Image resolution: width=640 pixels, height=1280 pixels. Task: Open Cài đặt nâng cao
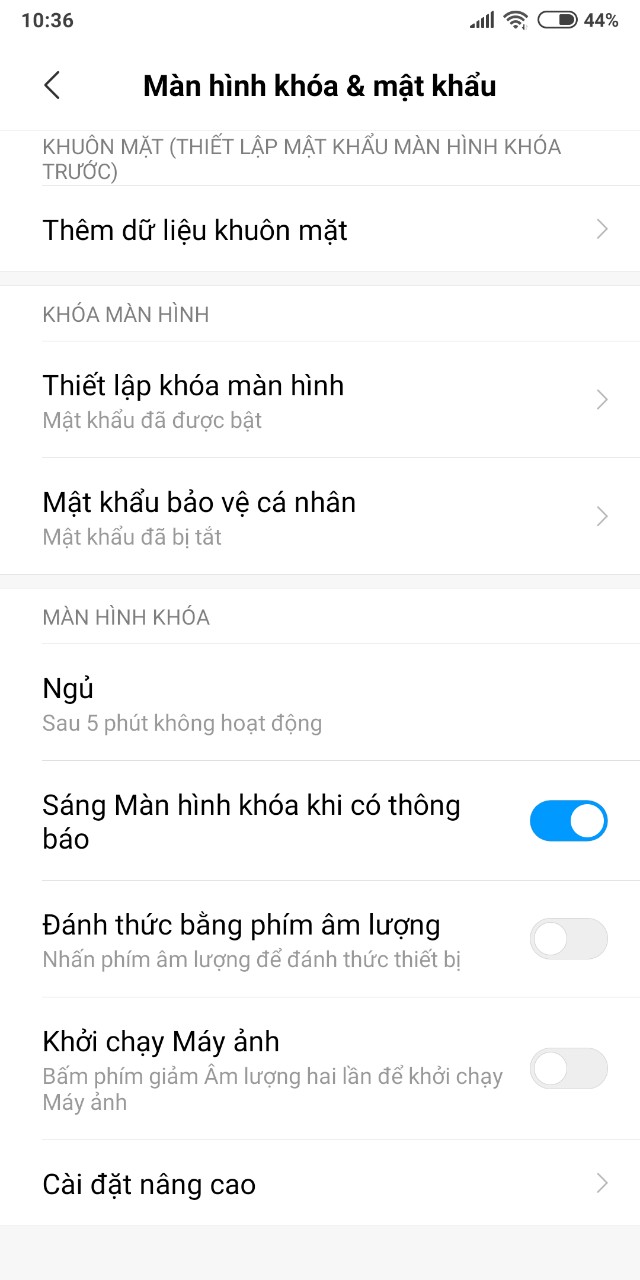(320, 1184)
